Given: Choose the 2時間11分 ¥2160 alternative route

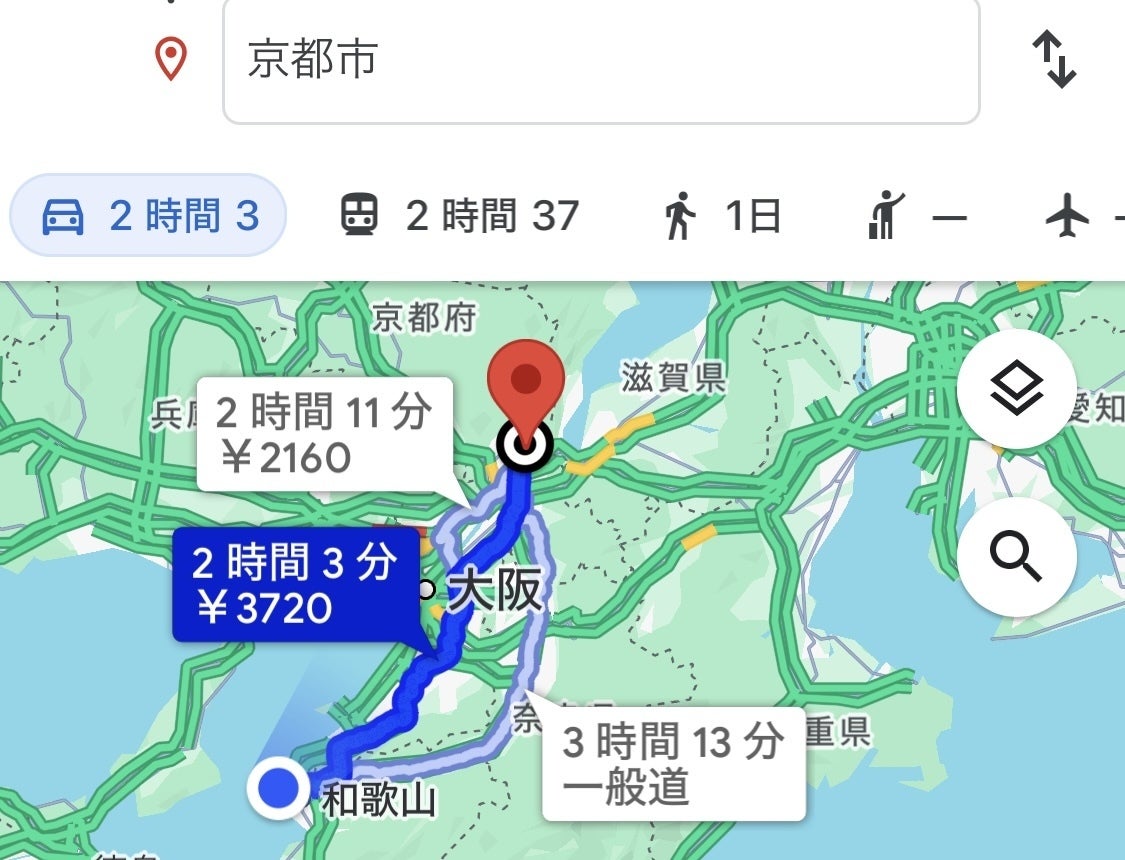Looking at the screenshot, I should click(324, 434).
